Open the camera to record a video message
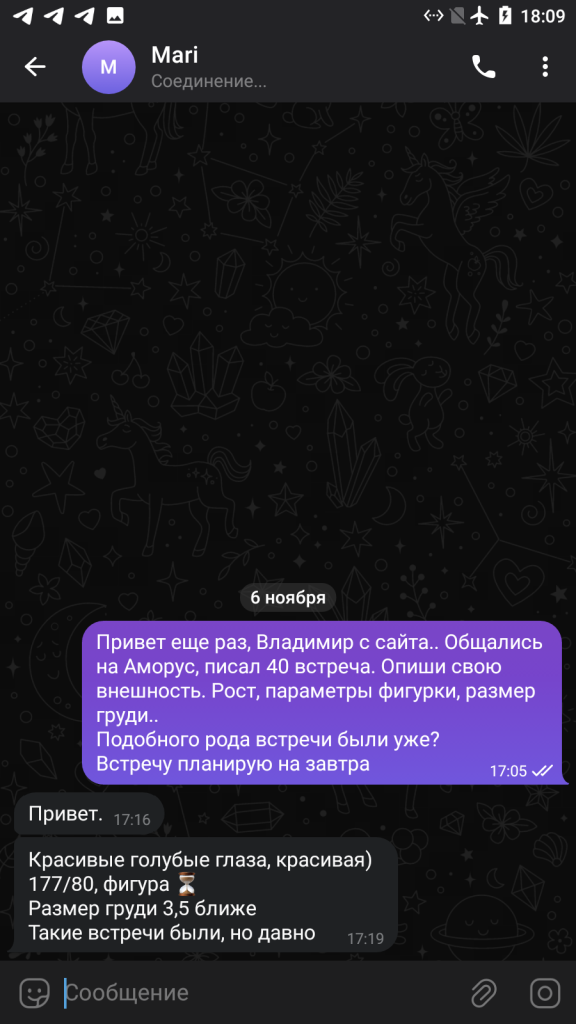 [545, 993]
